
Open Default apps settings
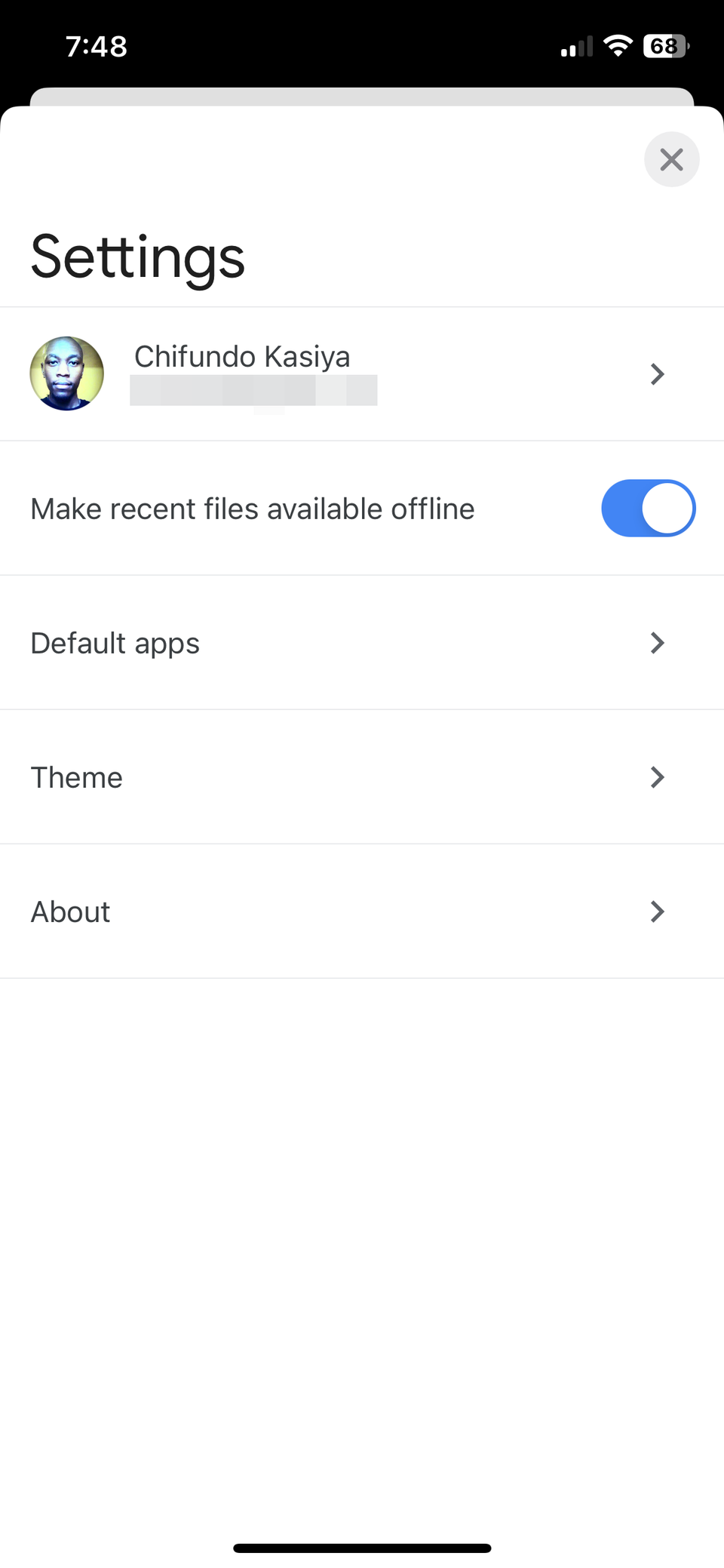362,643
